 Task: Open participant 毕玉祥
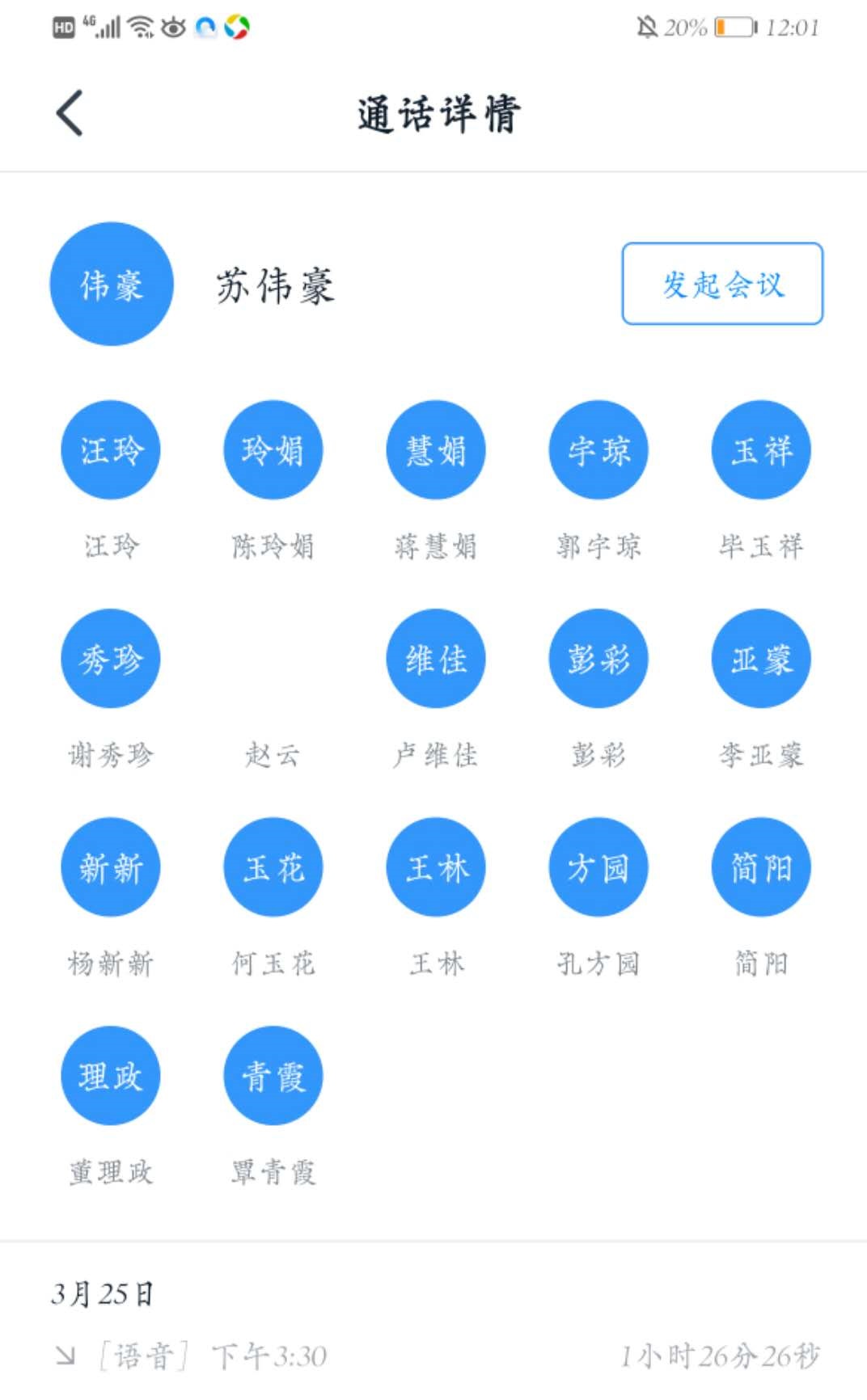(761, 450)
